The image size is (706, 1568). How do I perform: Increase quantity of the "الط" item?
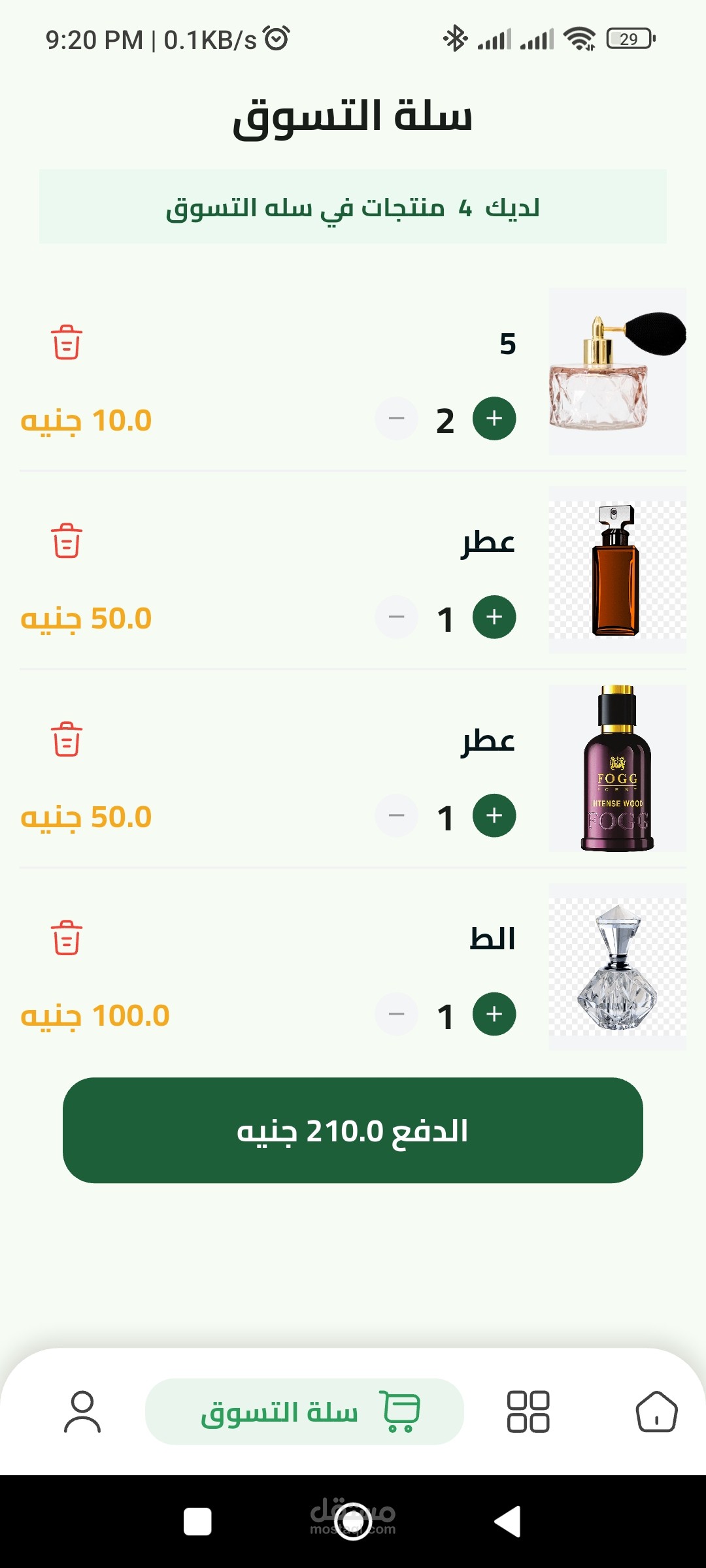(x=494, y=1014)
